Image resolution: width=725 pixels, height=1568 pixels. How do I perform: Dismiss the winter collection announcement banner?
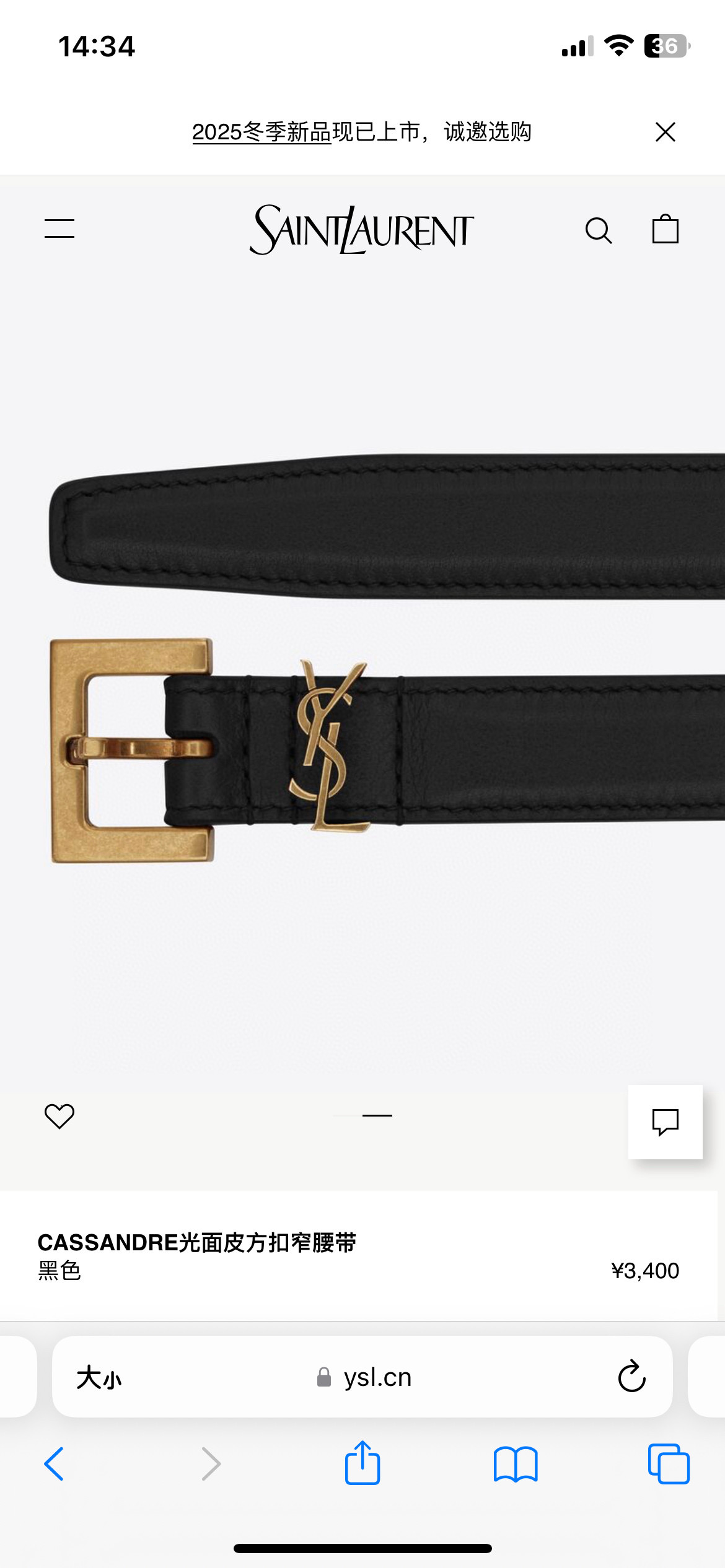(x=665, y=132)
